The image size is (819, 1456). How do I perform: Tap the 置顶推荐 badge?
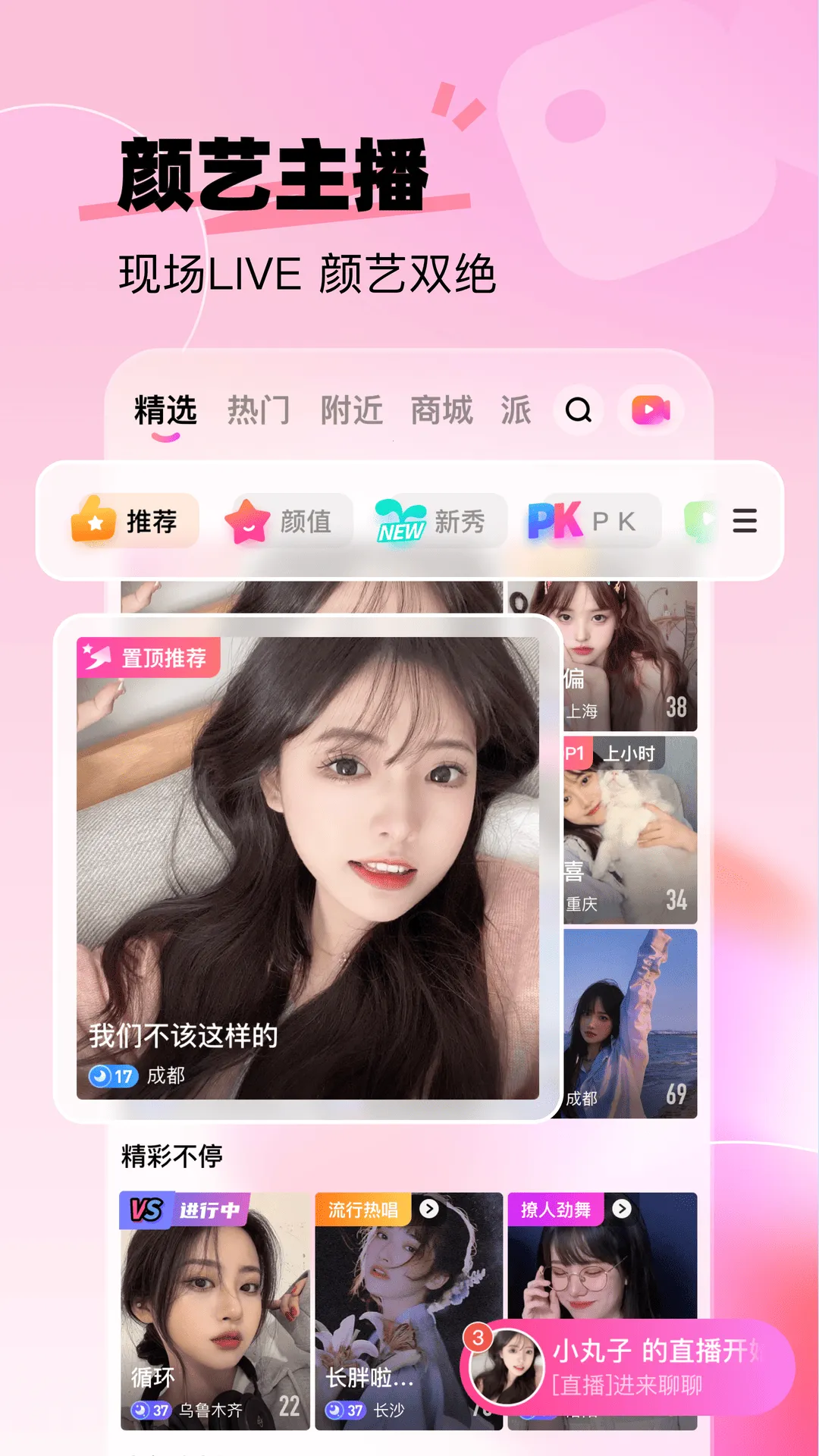149,657
